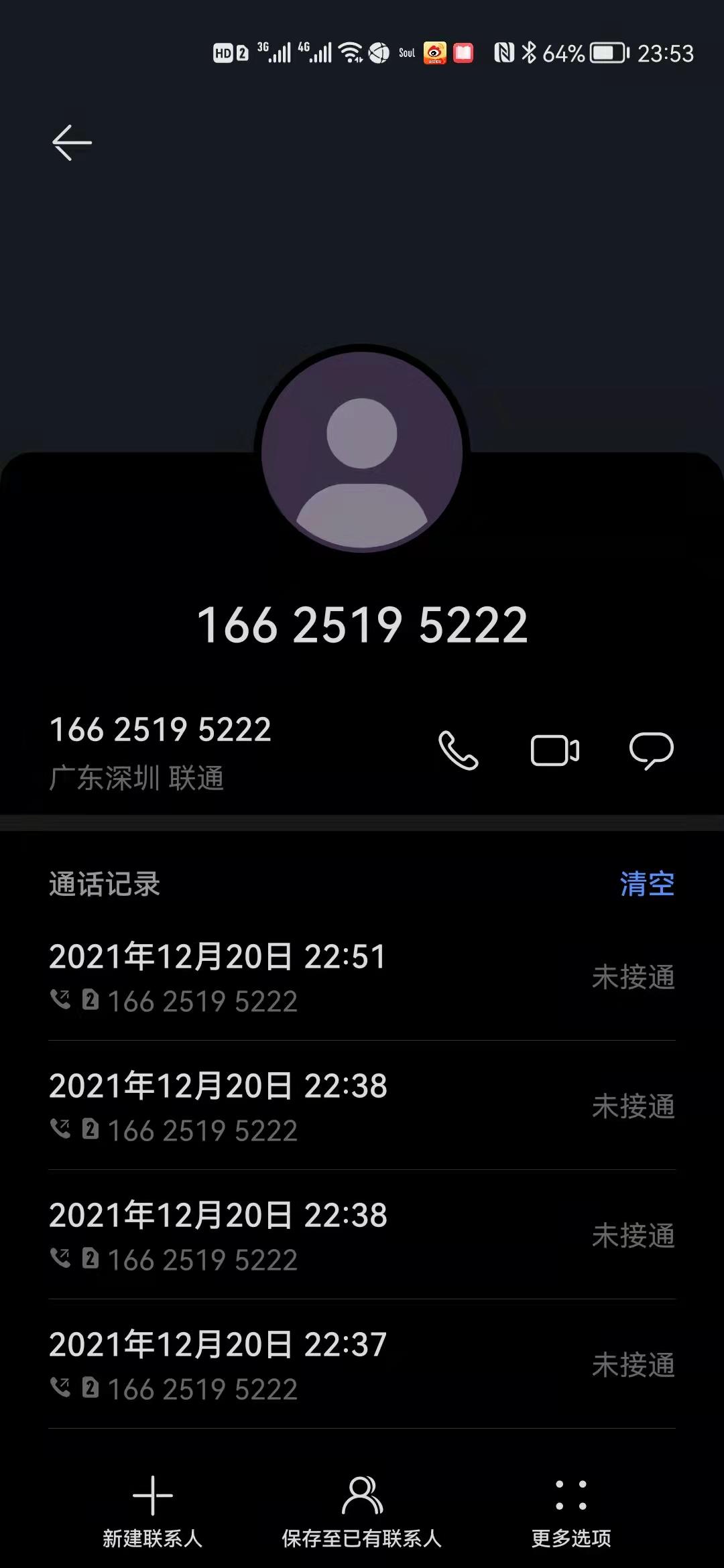Start a video call with this number
724x1568 pixels.
coord(555,752)
